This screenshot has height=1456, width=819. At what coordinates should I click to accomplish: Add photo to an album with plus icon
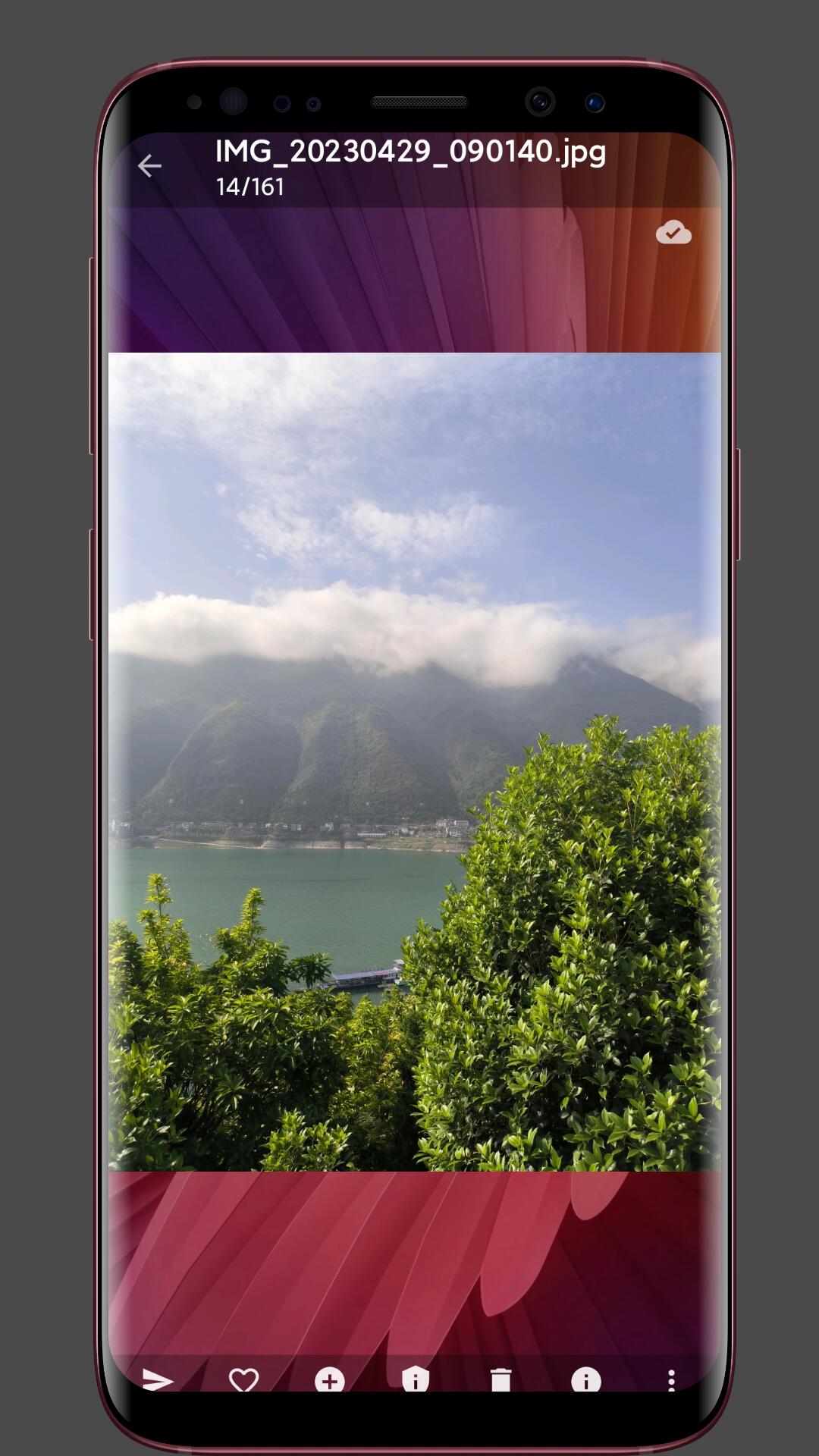coord(330,1380)
